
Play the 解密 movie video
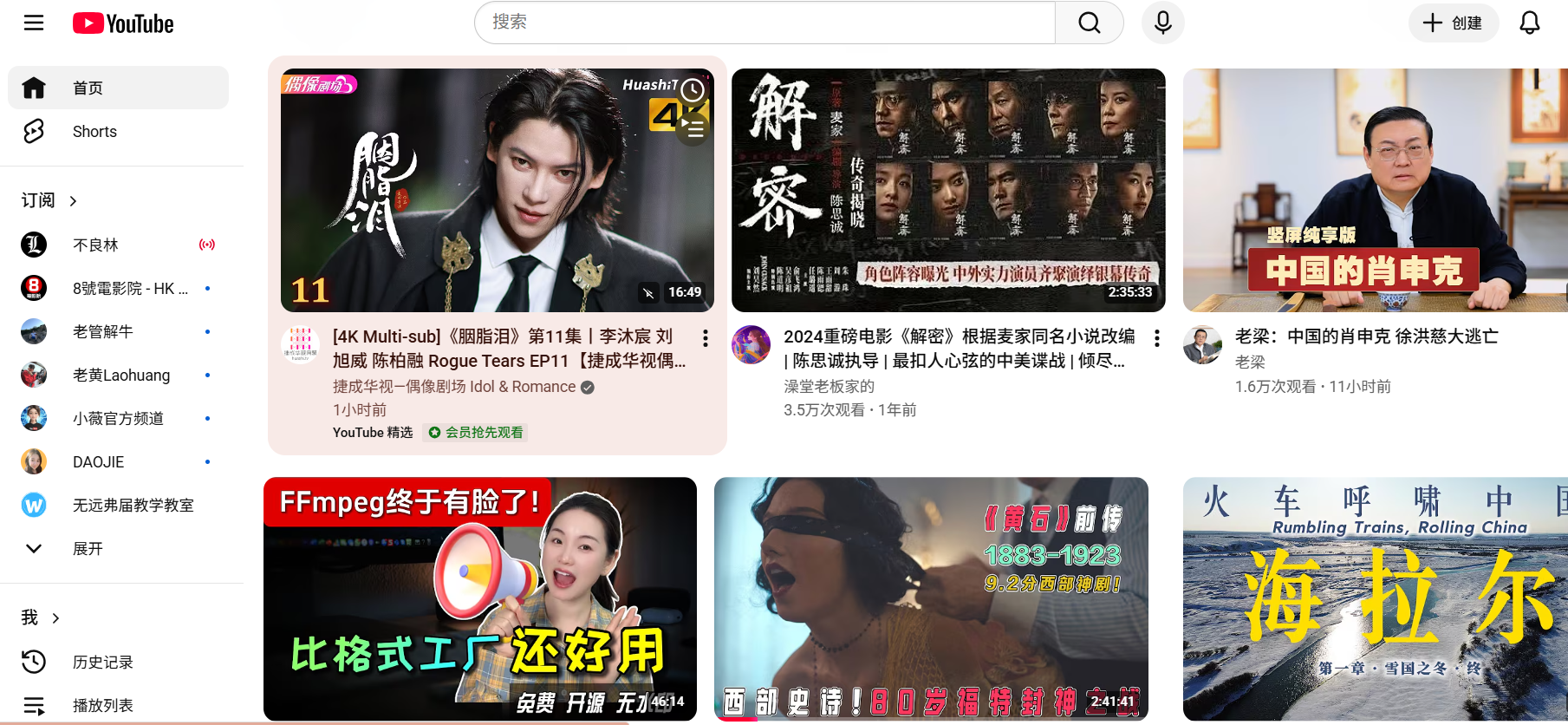click(948, 190)
